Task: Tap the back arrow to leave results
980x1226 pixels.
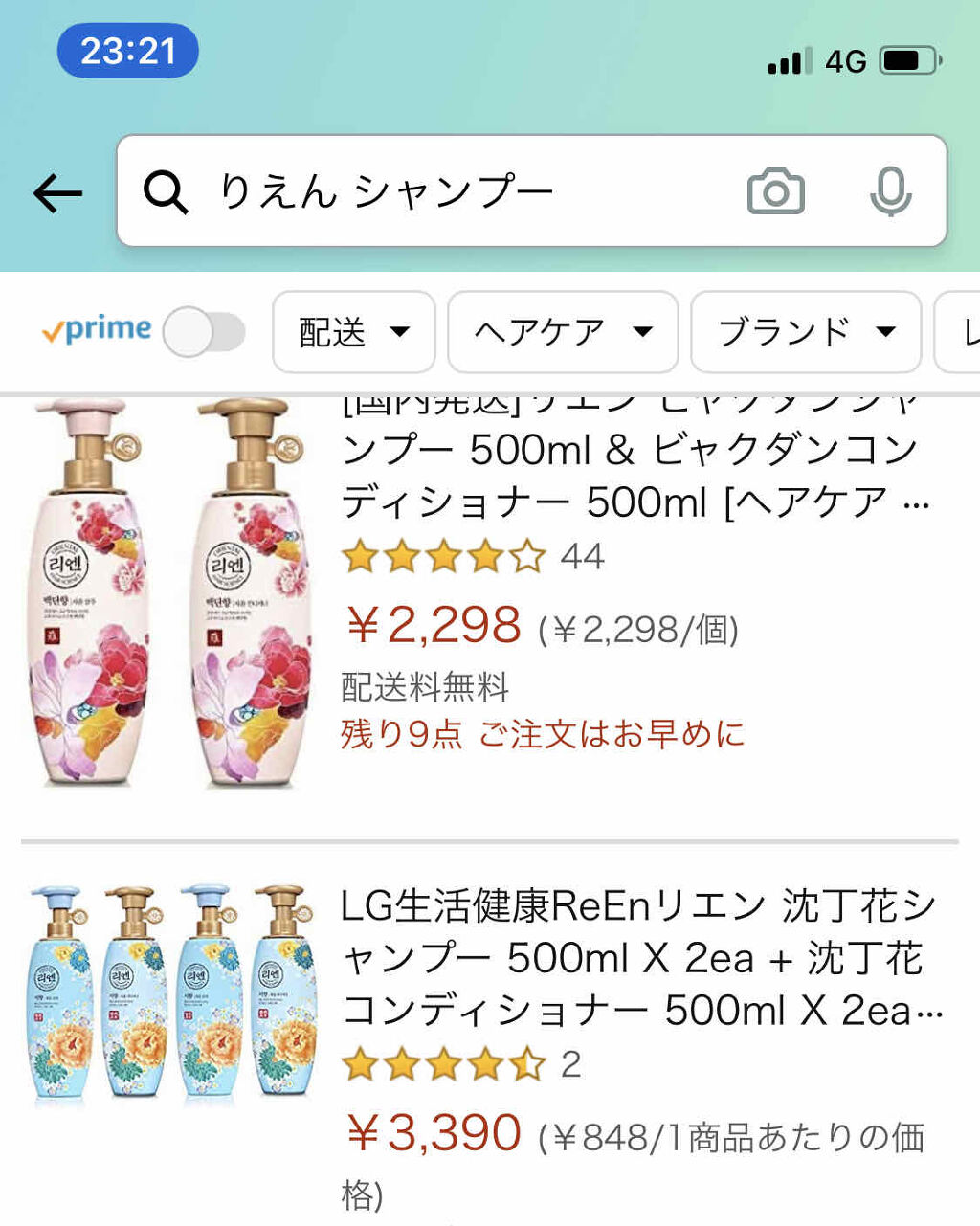Action: (57, 191)
